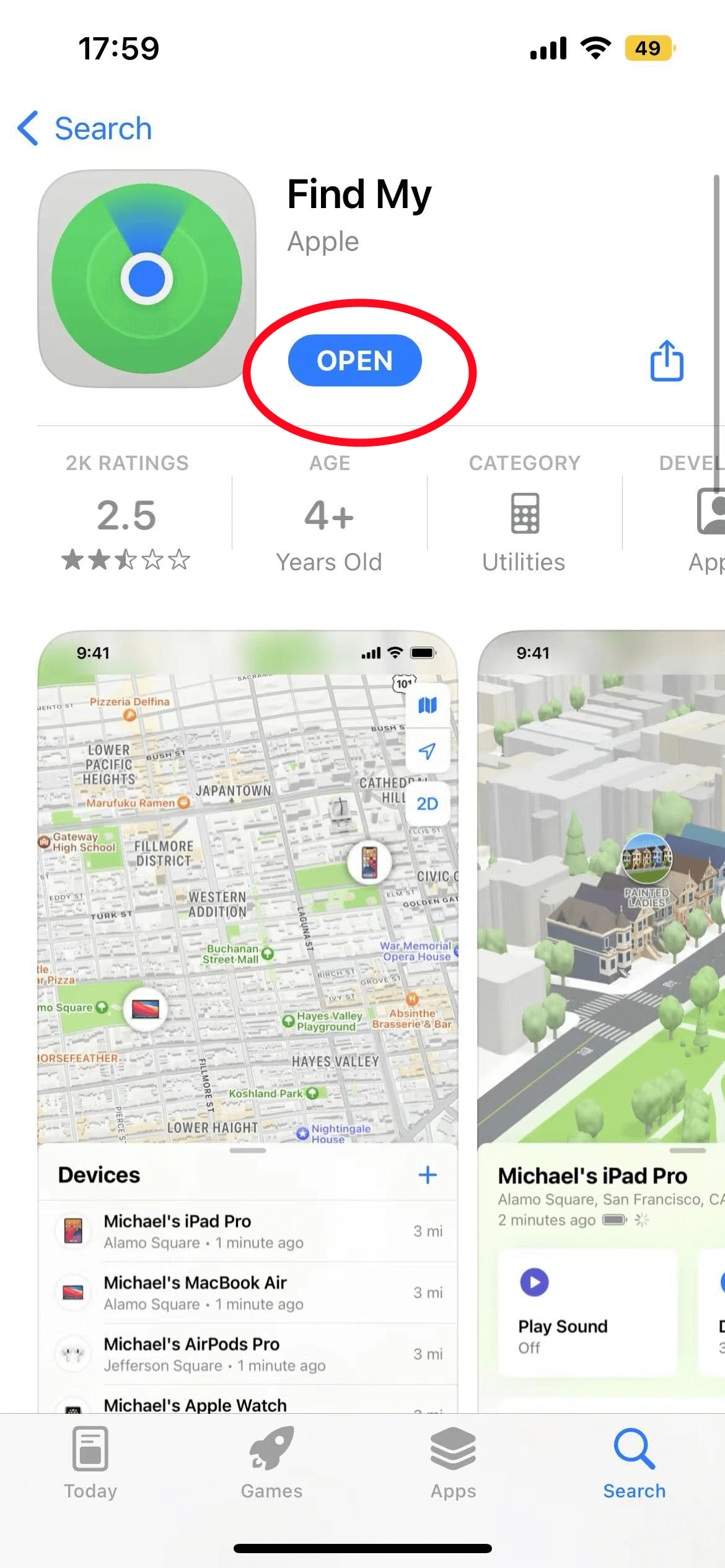Go back to Search results
The height and width of the screenshot is (1568, 725).
click(x=85, y=129)
